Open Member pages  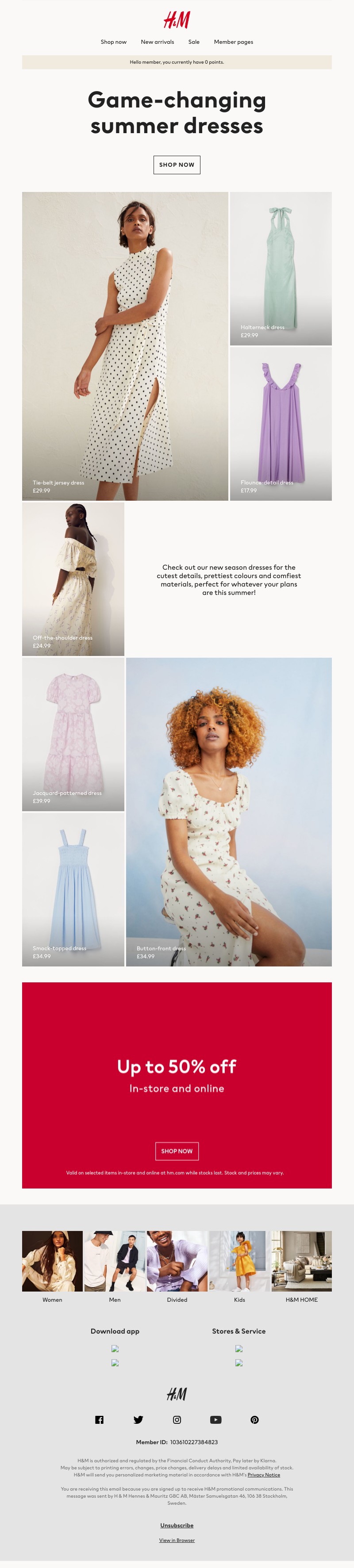click(x=233, y=42)
